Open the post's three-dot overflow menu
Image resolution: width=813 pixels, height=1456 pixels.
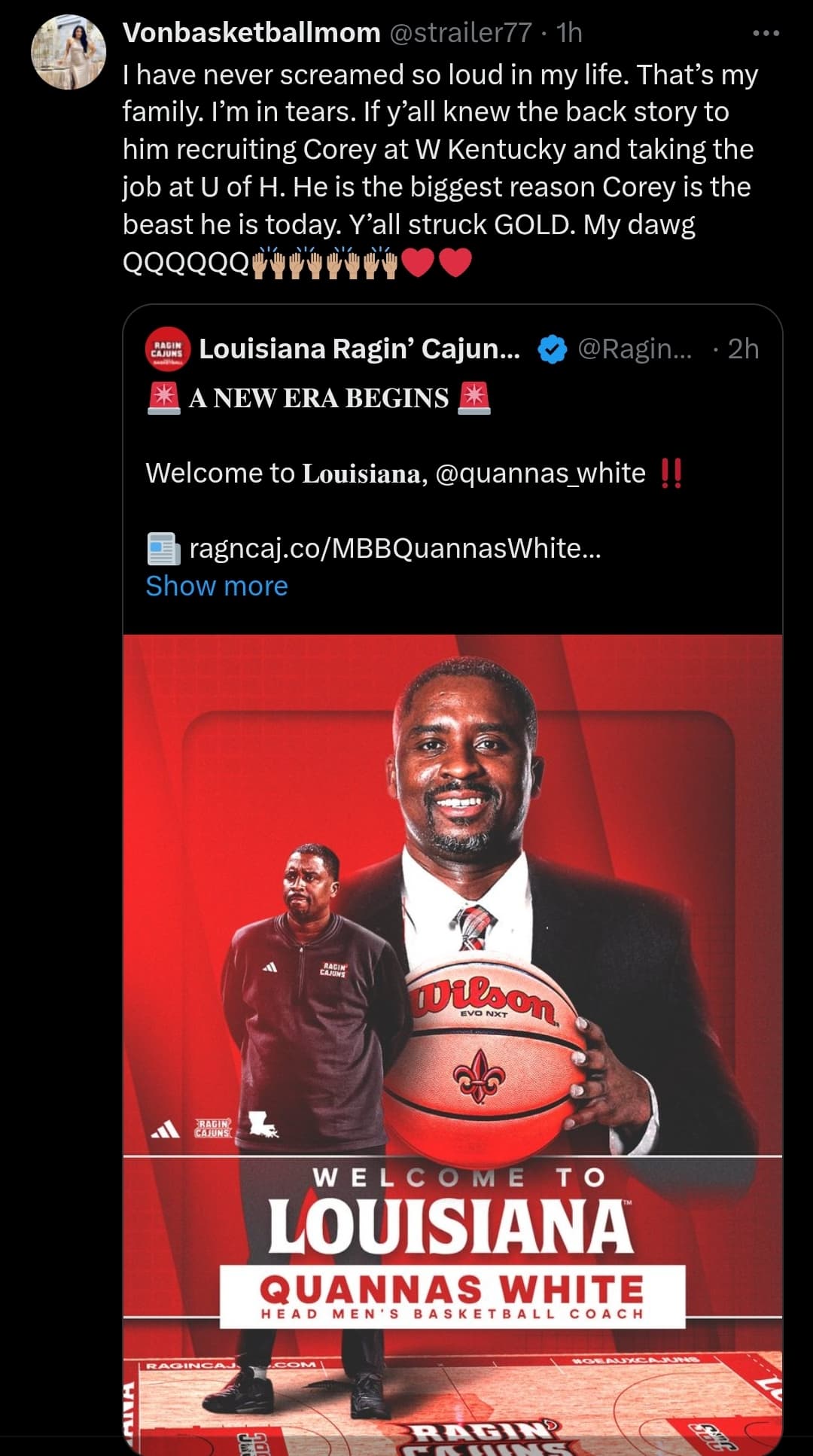pyautogui.click(x=766, y=33)
